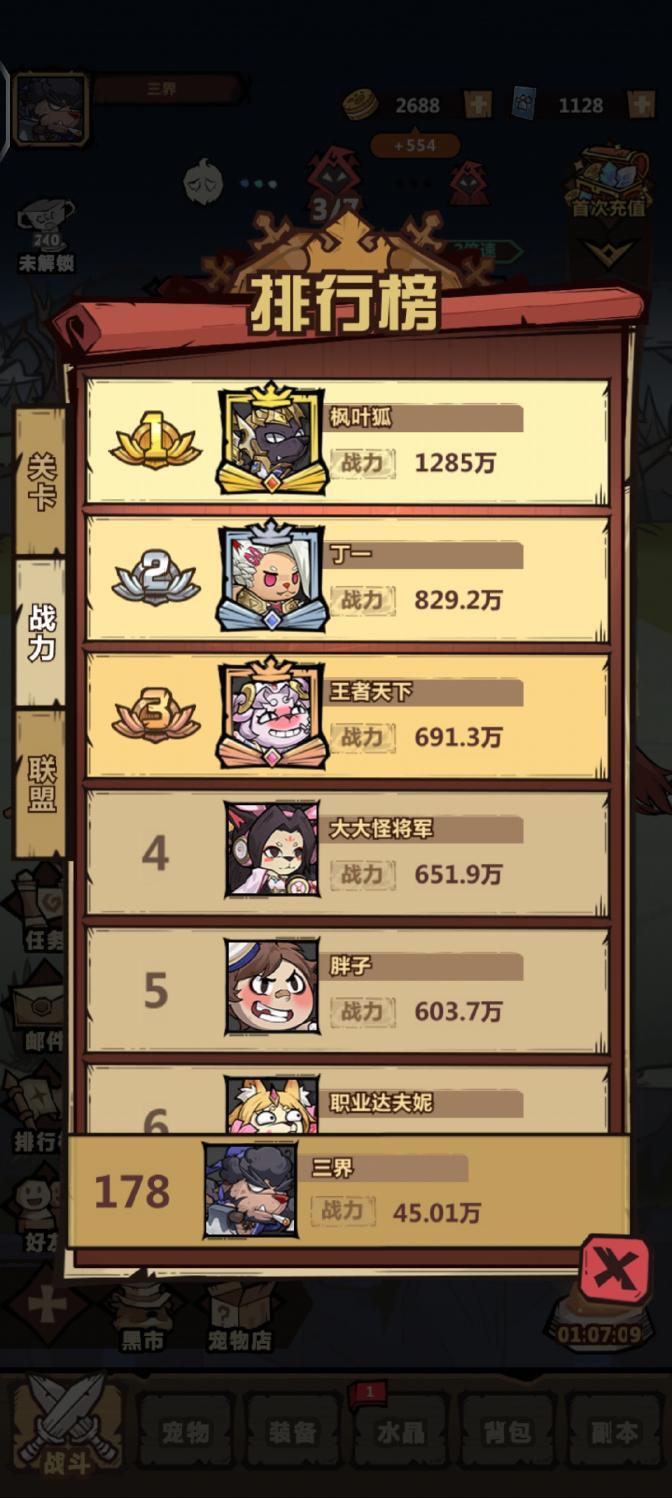View 大大怪将军's rank 4 profile
Image resolution: width=672 pixels, height=1498 pixels.
pos(347,852)
